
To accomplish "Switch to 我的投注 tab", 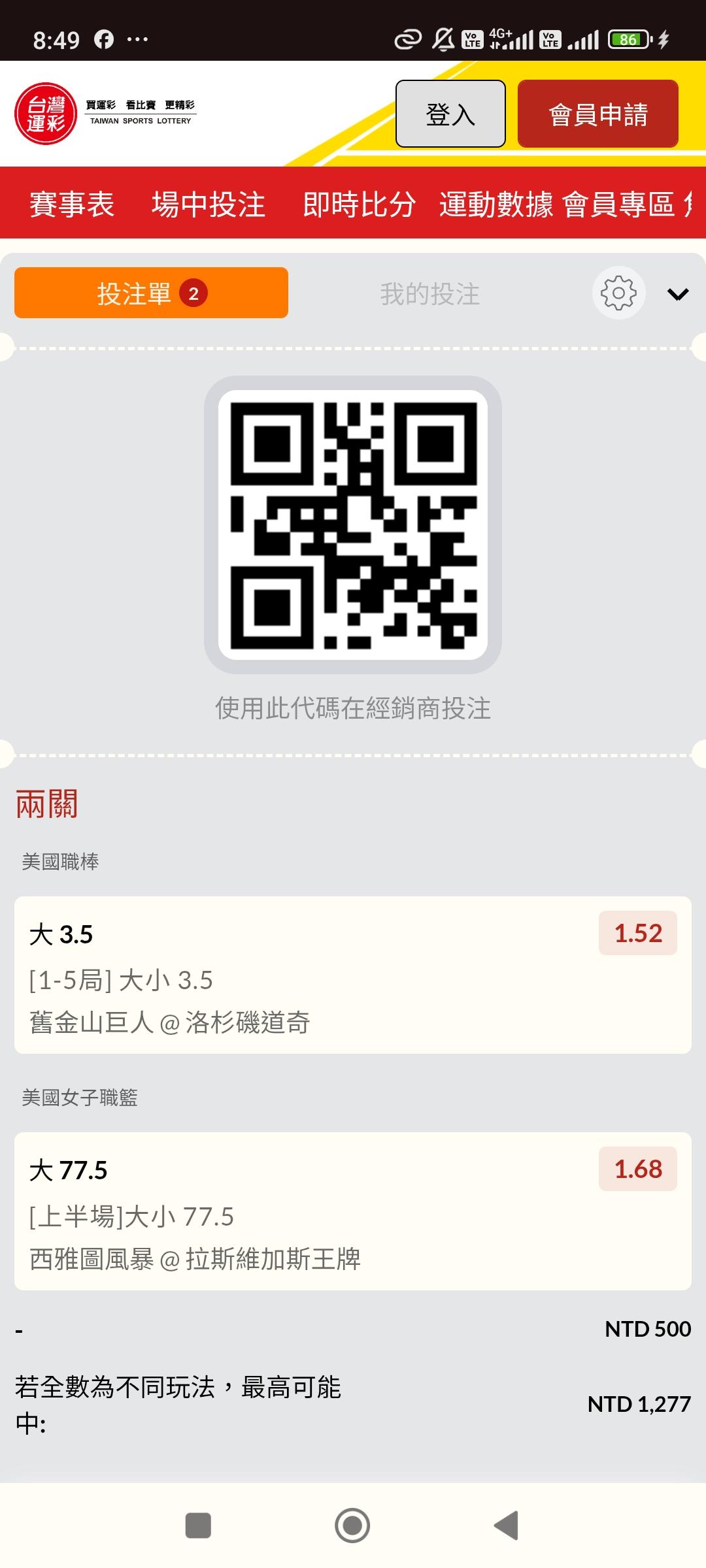I will click(429, 293).
